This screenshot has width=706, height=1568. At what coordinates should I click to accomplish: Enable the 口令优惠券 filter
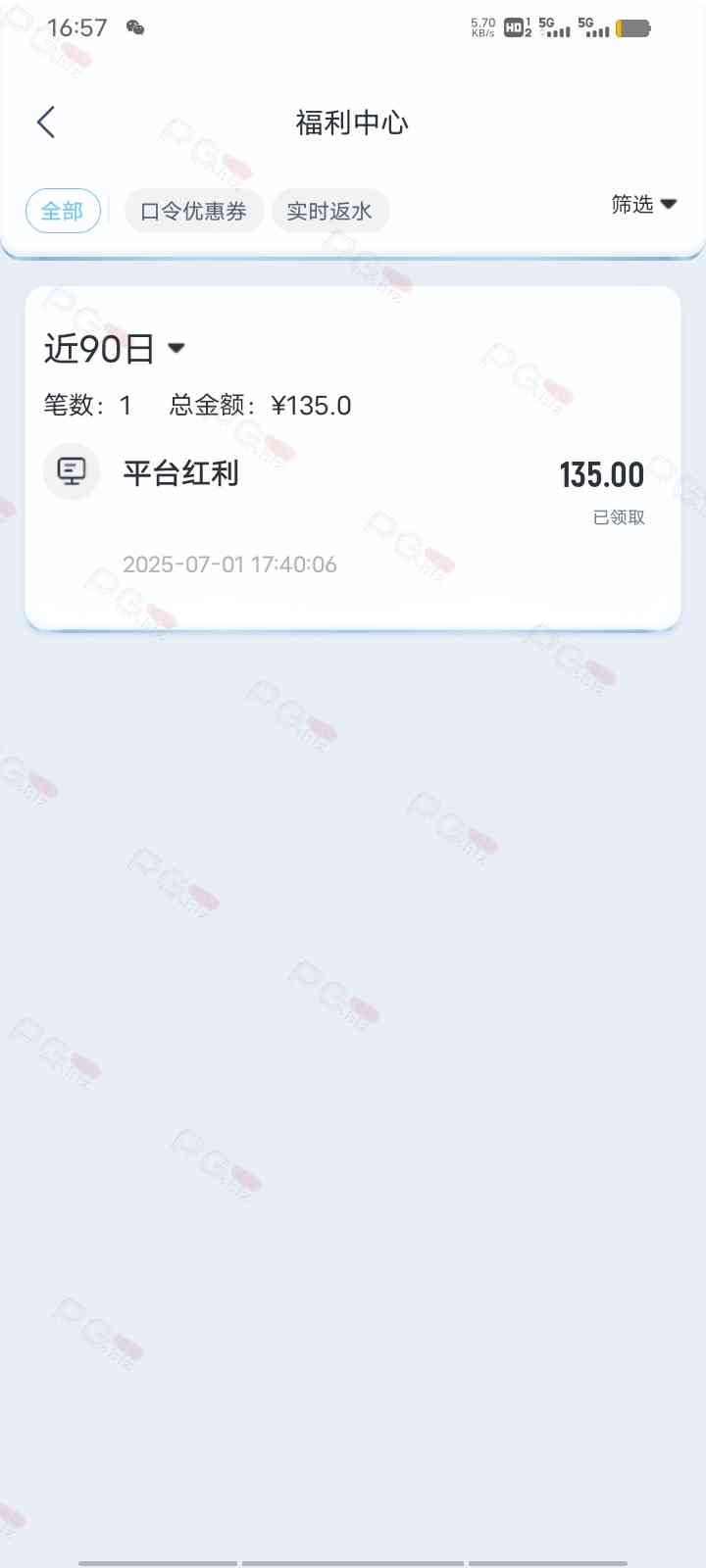tap(193, 210)
